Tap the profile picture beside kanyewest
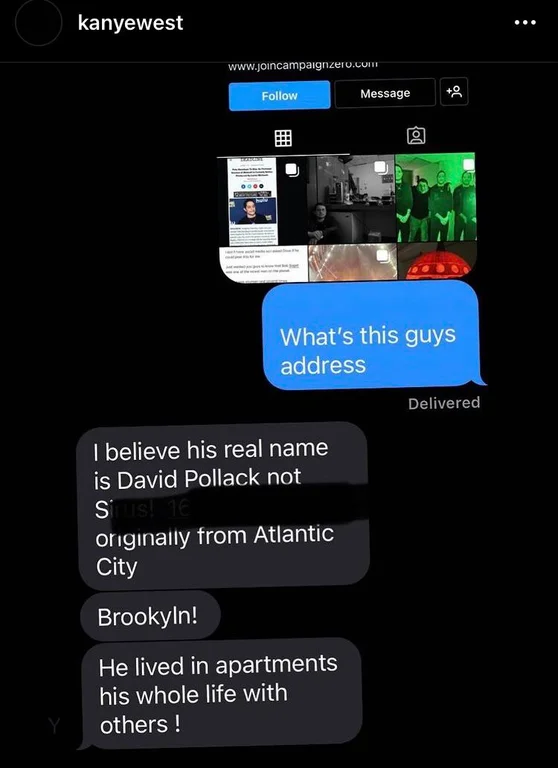Viewport: 558px width, 768px height. (x=39, y=23)
